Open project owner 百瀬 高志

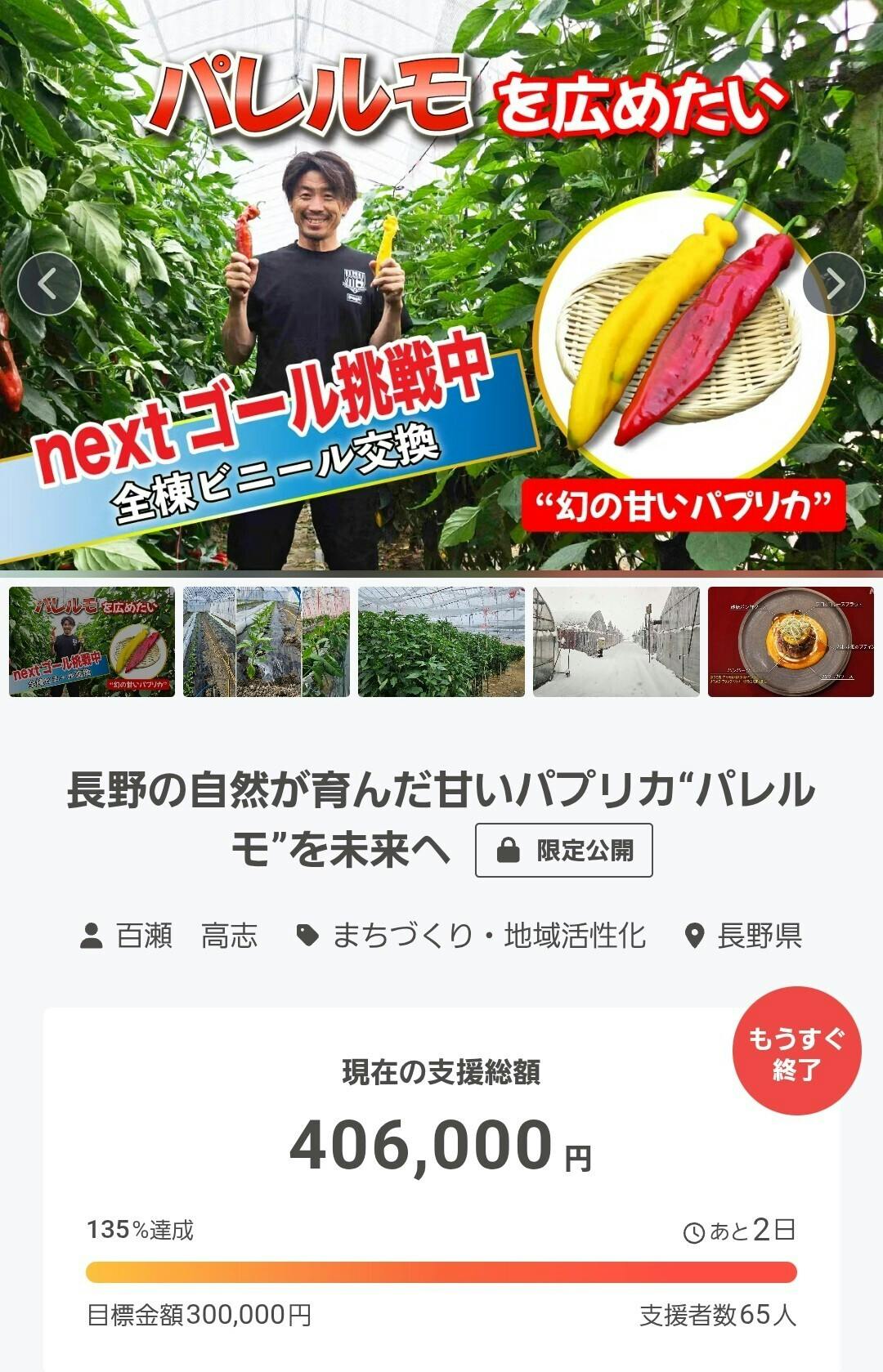(169, 936)
